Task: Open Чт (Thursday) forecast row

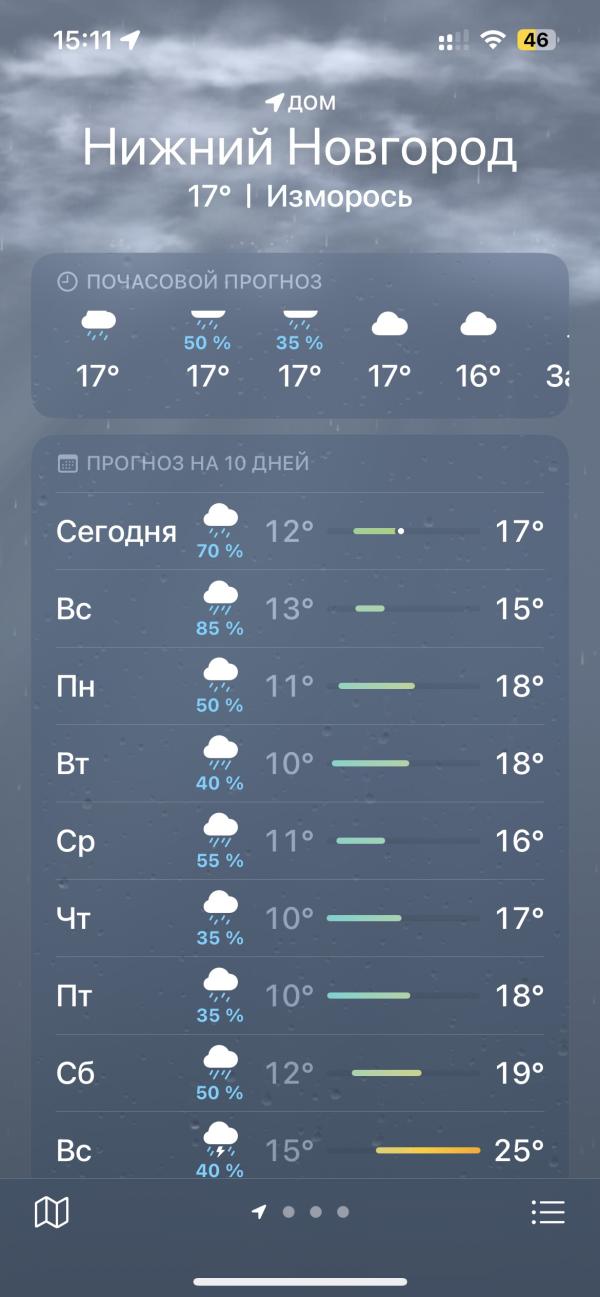Action: pyautogui.click(x=300, y=918)
